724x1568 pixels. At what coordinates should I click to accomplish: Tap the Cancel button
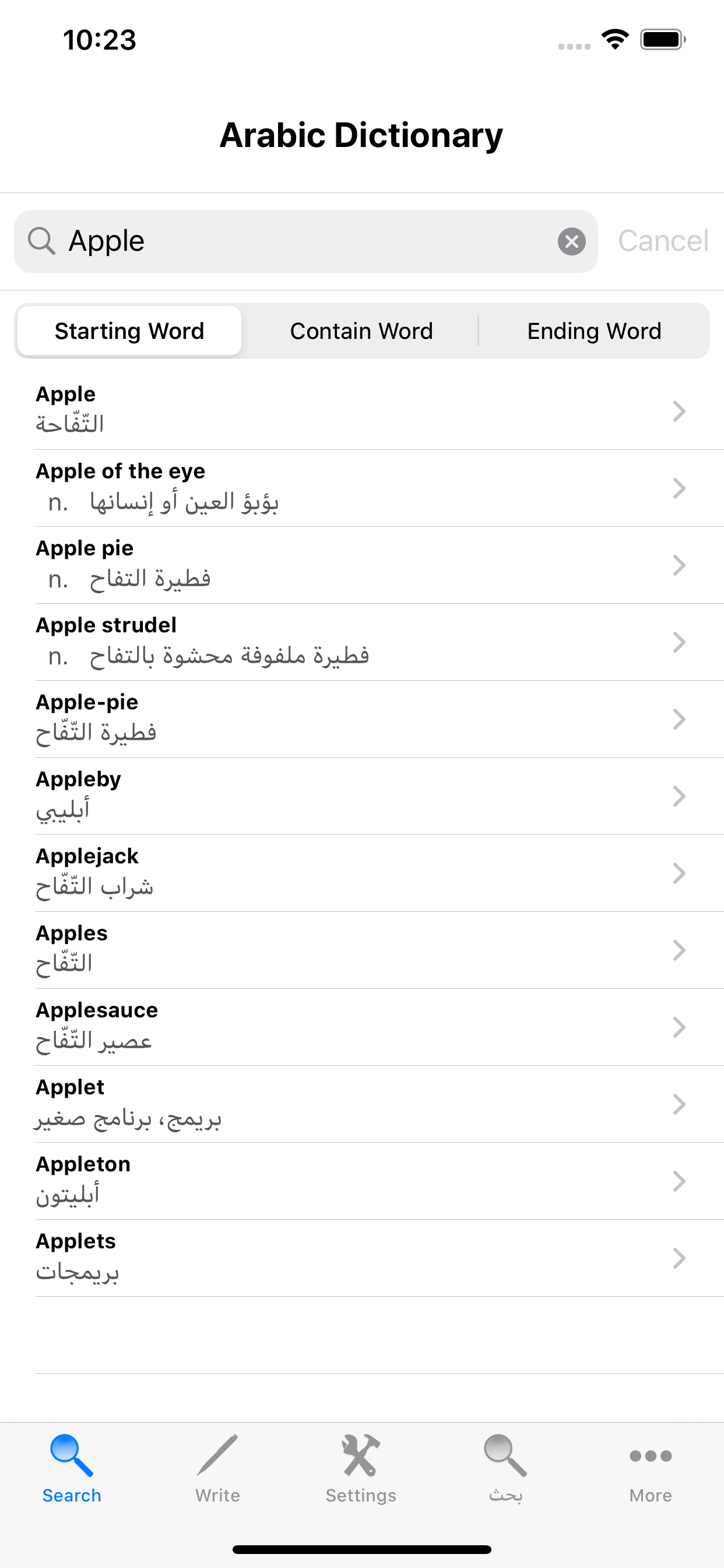pos(663,241)
